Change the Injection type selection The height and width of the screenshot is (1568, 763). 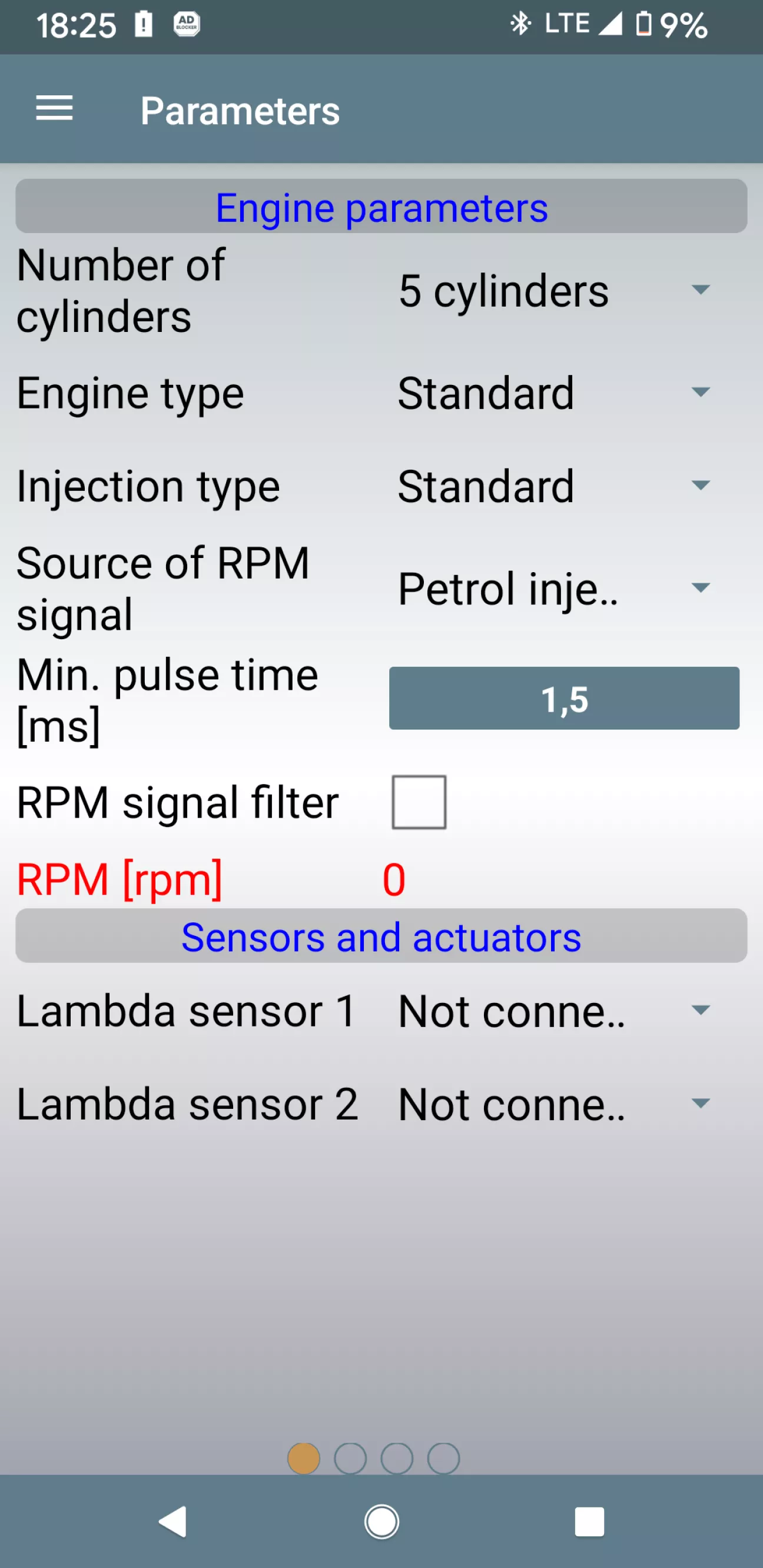point(554,486)
